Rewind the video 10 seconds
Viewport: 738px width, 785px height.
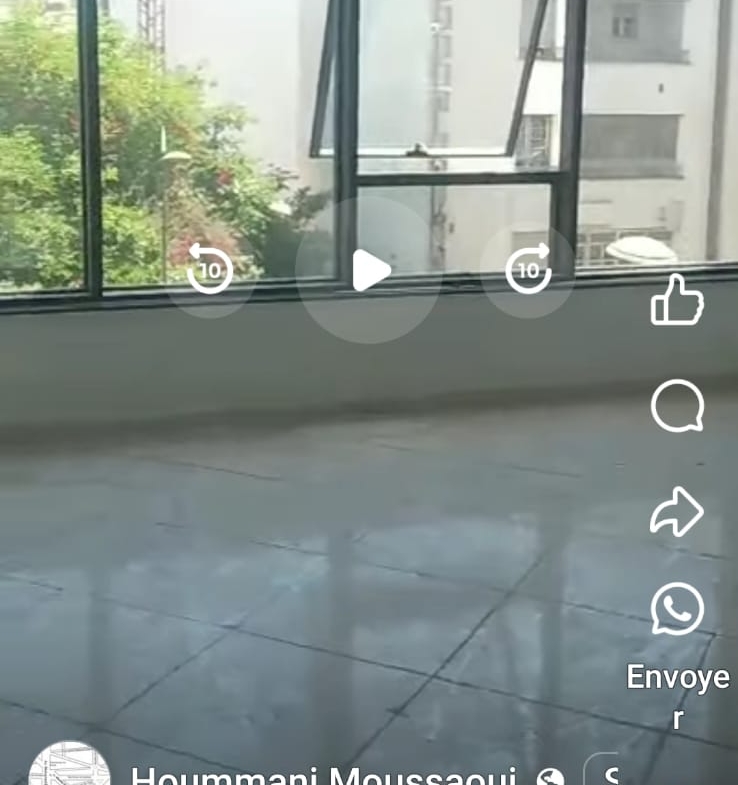tap(210, 270)
